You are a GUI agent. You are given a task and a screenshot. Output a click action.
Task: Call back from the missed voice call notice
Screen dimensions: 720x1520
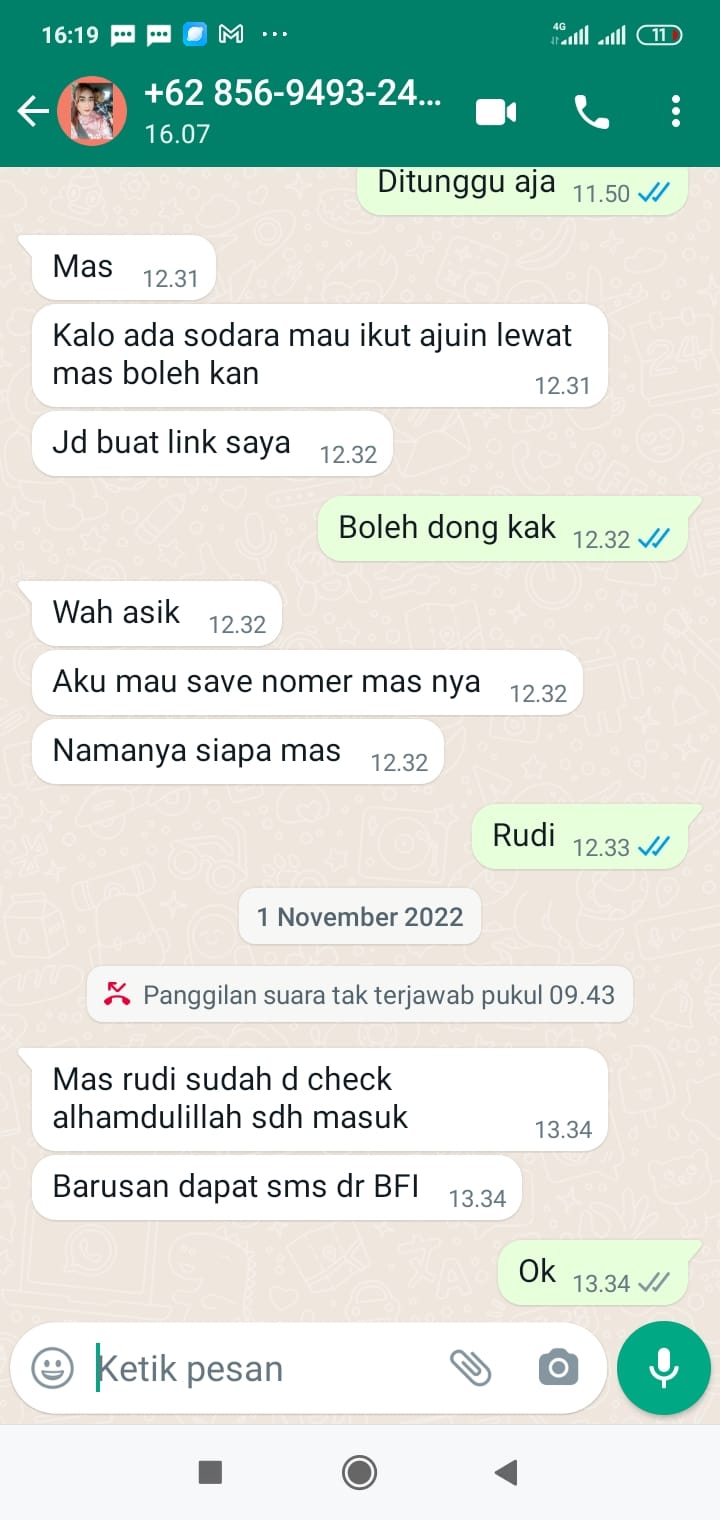pos(360,995)
